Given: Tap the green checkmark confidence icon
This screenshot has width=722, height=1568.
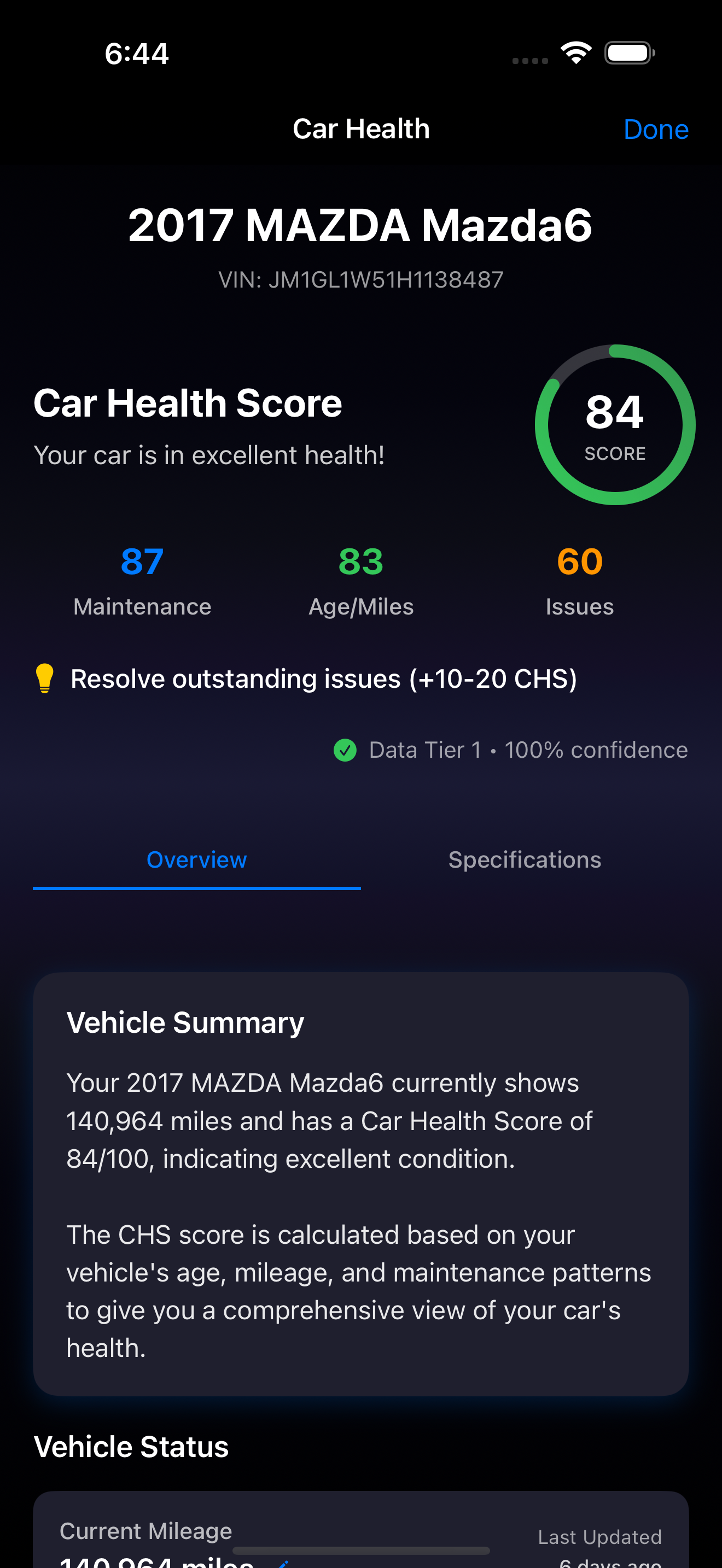Looking at the screenshot, I should (346, 750).
